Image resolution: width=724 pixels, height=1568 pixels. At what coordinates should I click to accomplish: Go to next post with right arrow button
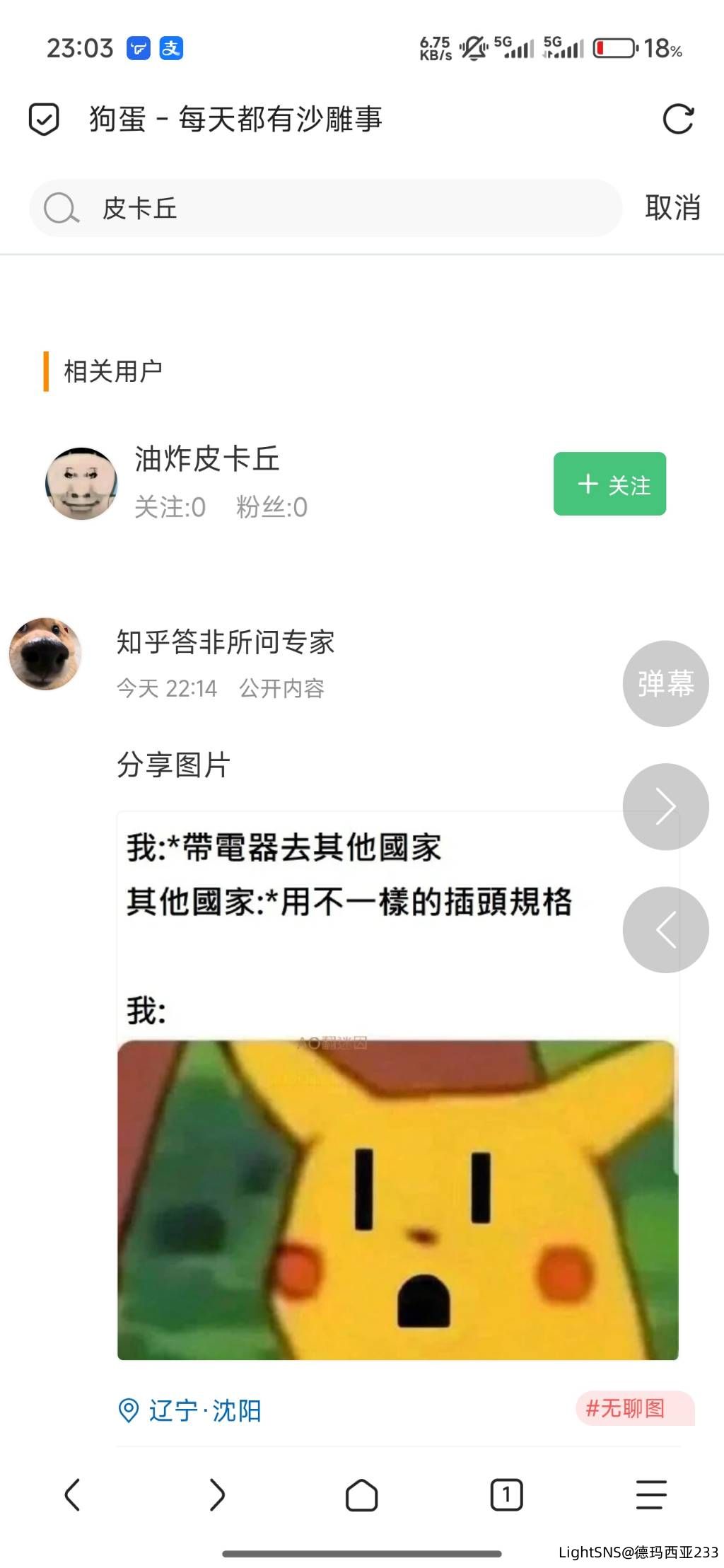(665, 806)
